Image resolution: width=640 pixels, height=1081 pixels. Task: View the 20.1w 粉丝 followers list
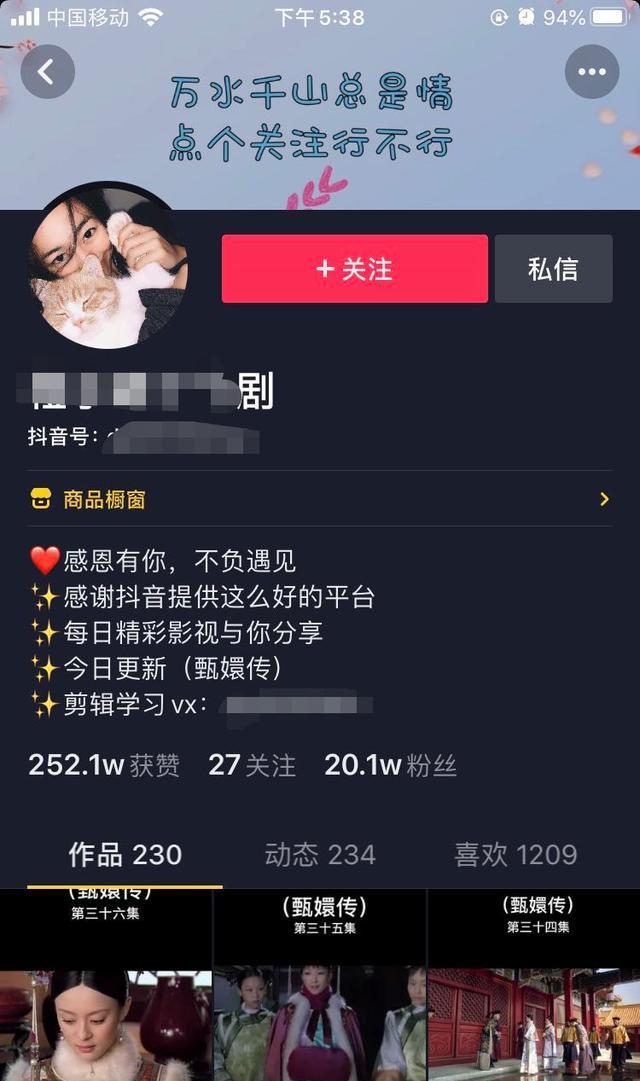pyautogui.click(x=390, y=766)
